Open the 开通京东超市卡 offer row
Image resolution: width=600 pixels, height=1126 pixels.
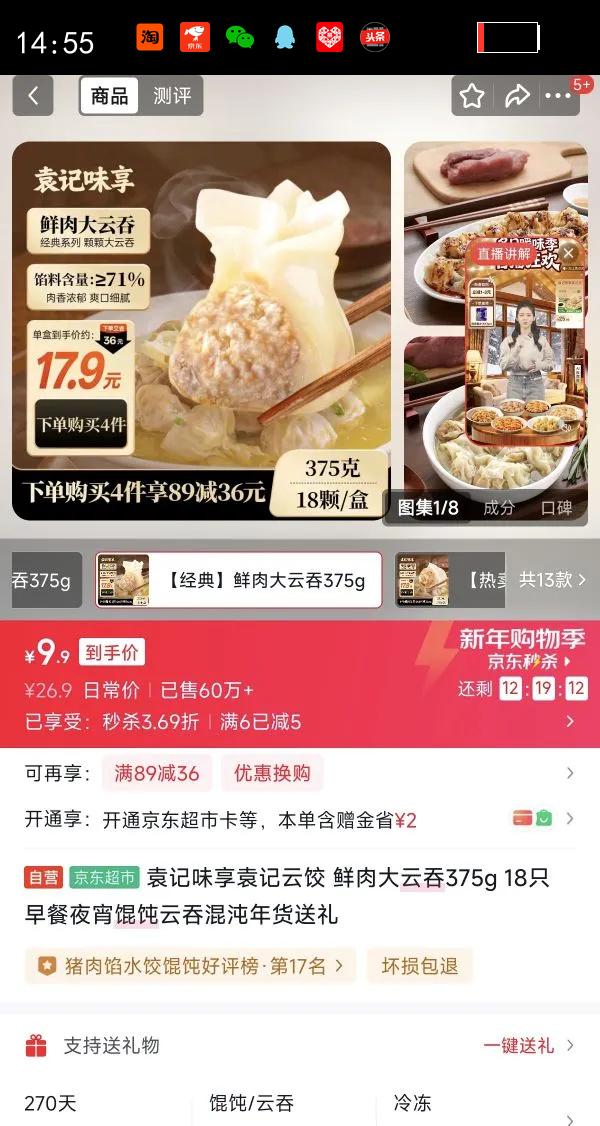(x=300, y=820)
